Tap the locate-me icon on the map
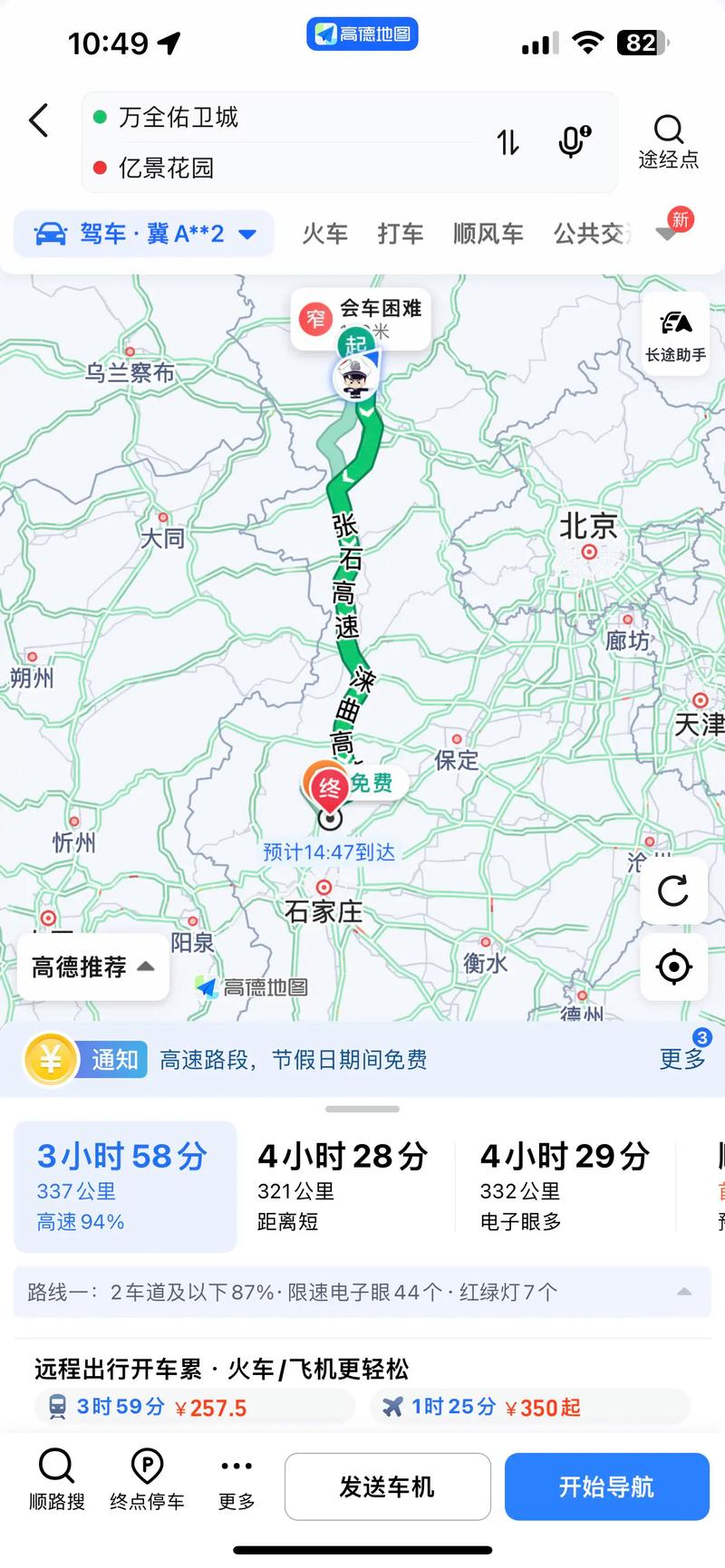The image size is (725, 1568). pos(673,967)
